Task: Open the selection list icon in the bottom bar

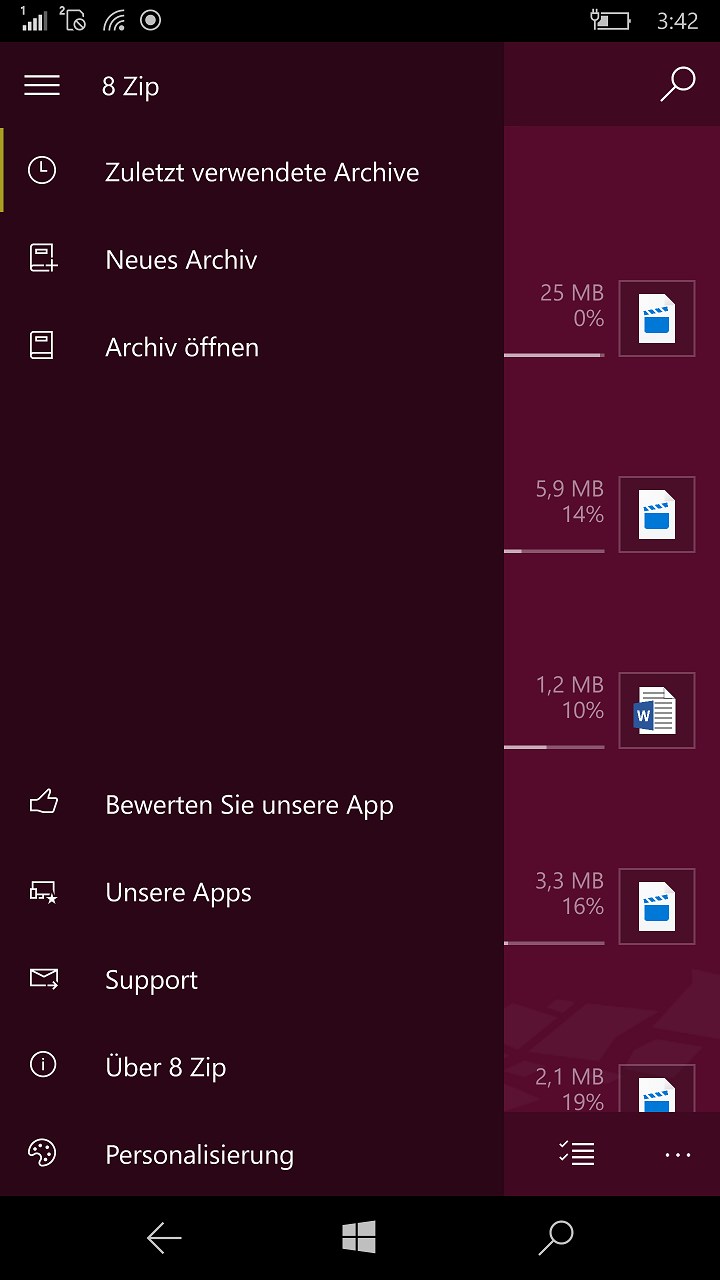Action: click(x=576, y=1154)
